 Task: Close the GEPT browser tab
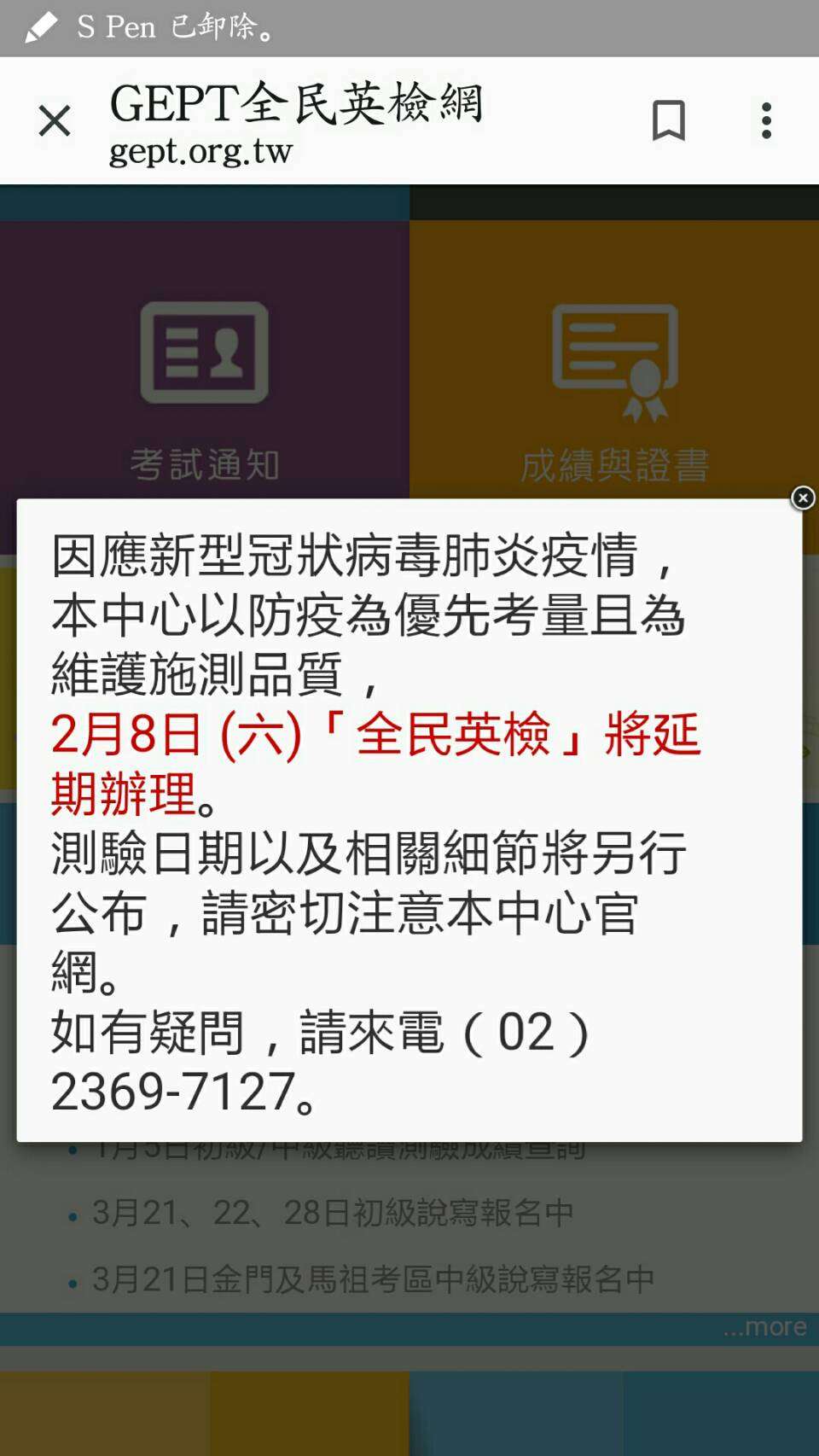(55, 120)
